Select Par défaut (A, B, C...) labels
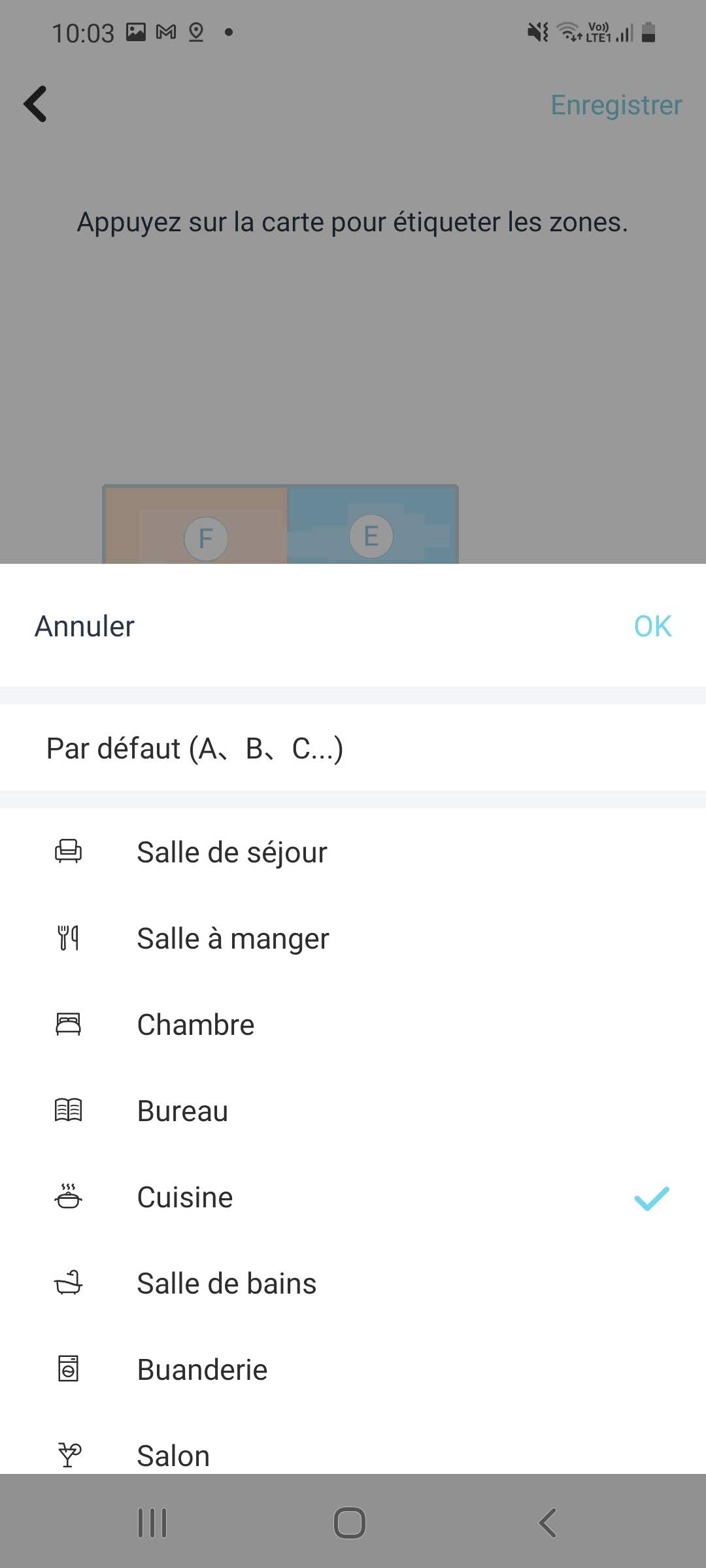The width and height of the screenshot is (706, 1568). click(x=195, y=749)
